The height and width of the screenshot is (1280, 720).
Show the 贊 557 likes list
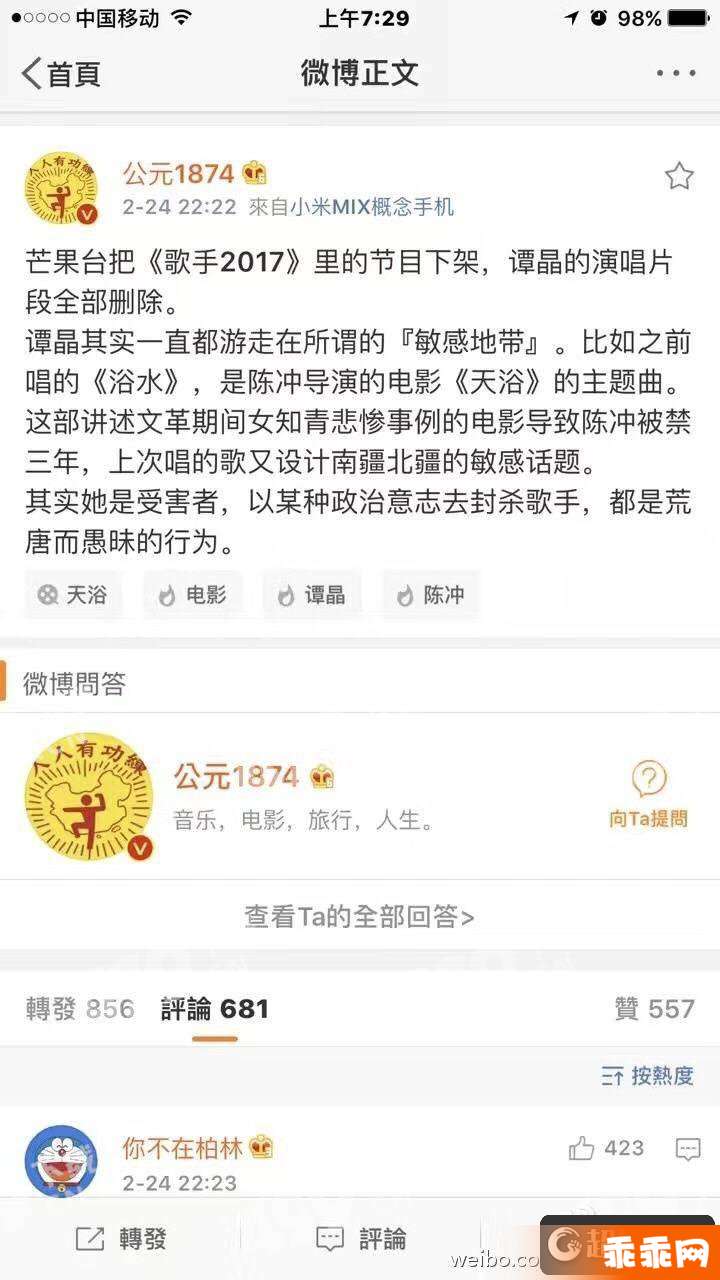654,1009
